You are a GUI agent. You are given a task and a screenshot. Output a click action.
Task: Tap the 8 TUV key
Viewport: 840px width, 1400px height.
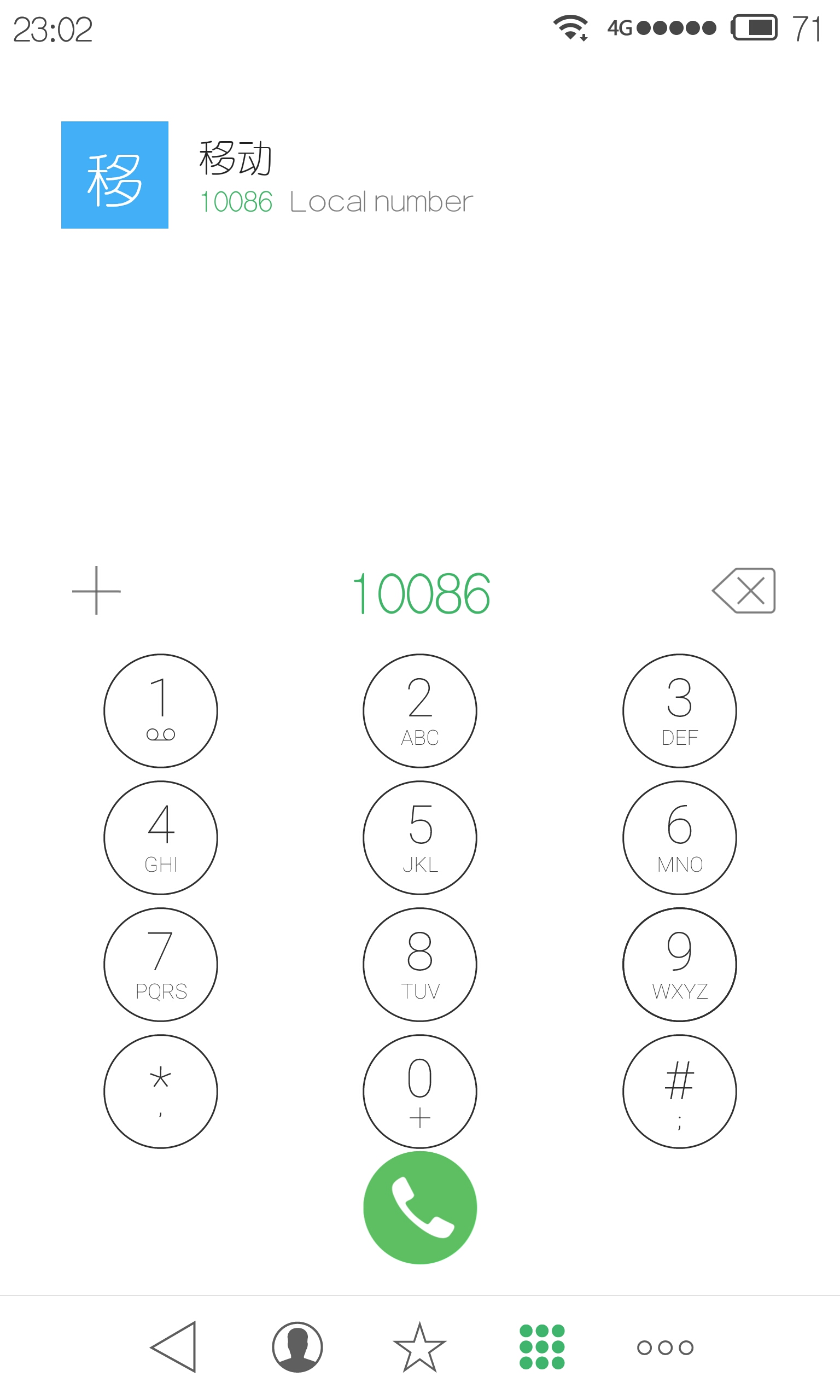tap(420, 964)
